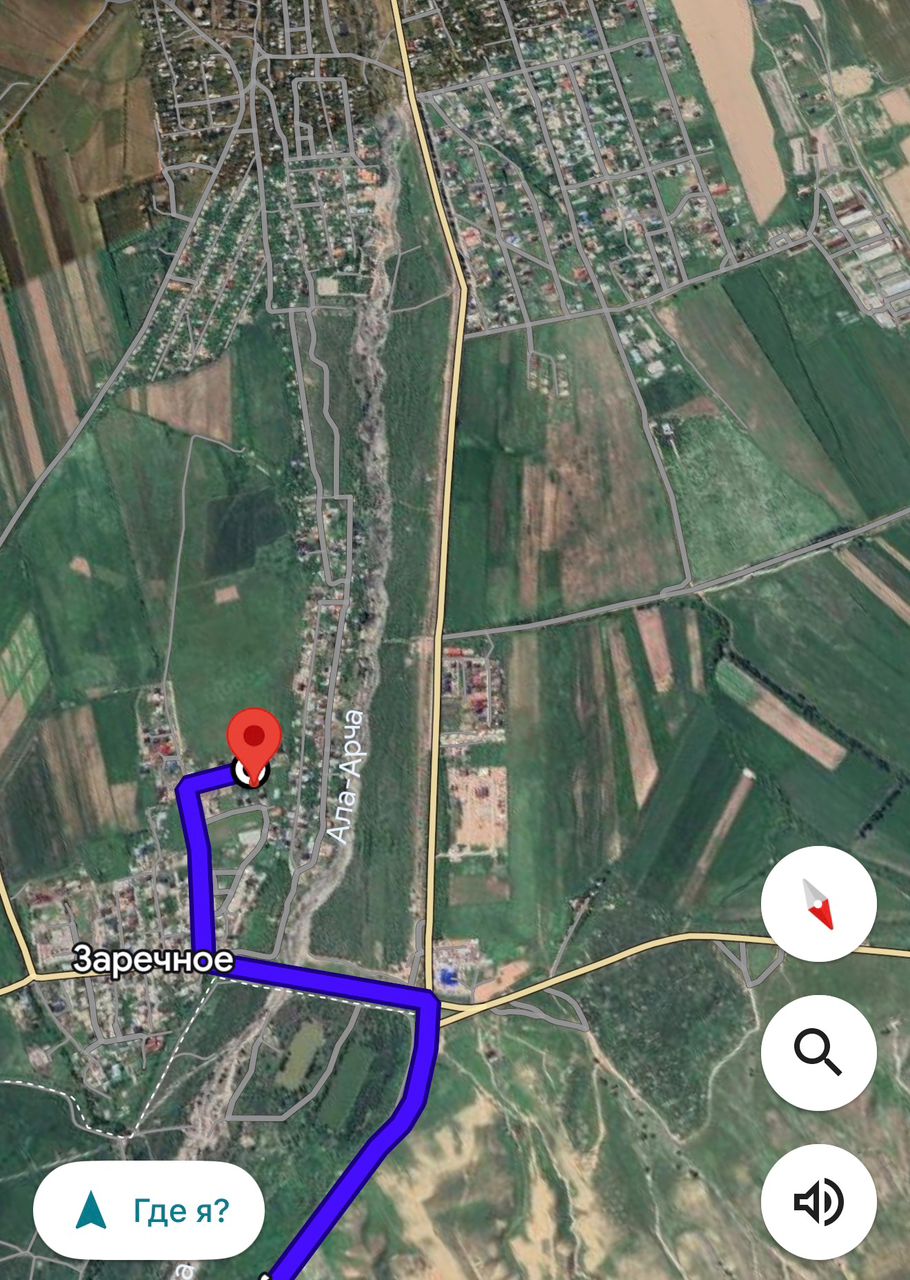Open search along the route
Image resolution: width=910 pixels, height=1280 pixels.
pos(819,1052)
